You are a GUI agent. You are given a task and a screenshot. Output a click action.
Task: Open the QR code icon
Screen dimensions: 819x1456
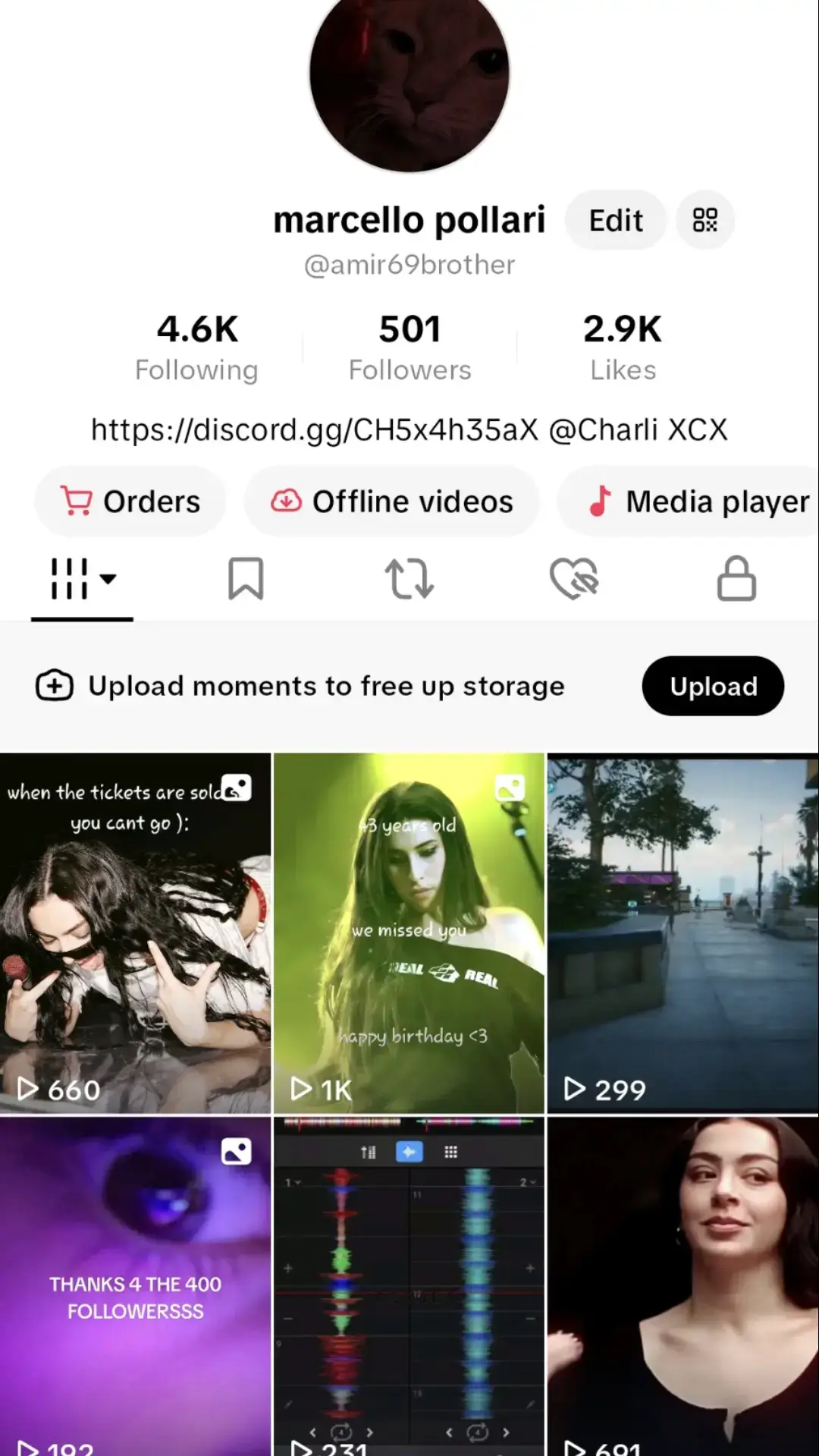pyautogui.click(x=705, y=221)
